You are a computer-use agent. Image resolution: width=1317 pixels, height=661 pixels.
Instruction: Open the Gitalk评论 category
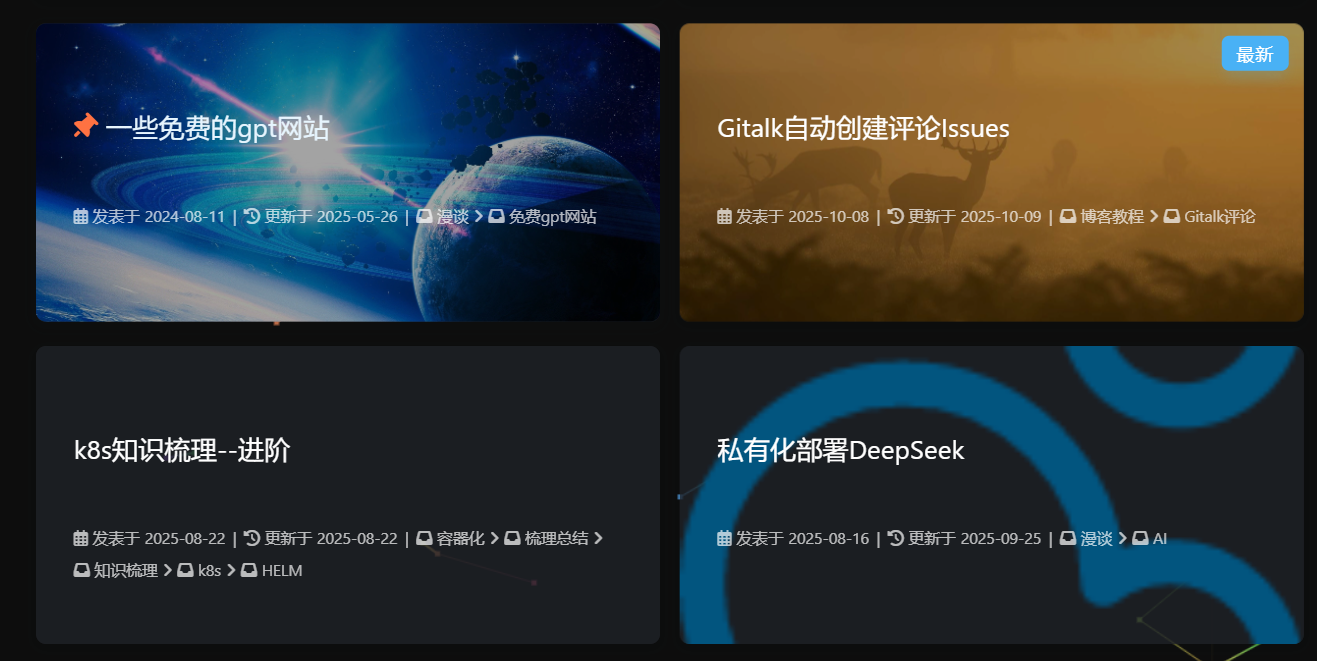click(1219, 216)
